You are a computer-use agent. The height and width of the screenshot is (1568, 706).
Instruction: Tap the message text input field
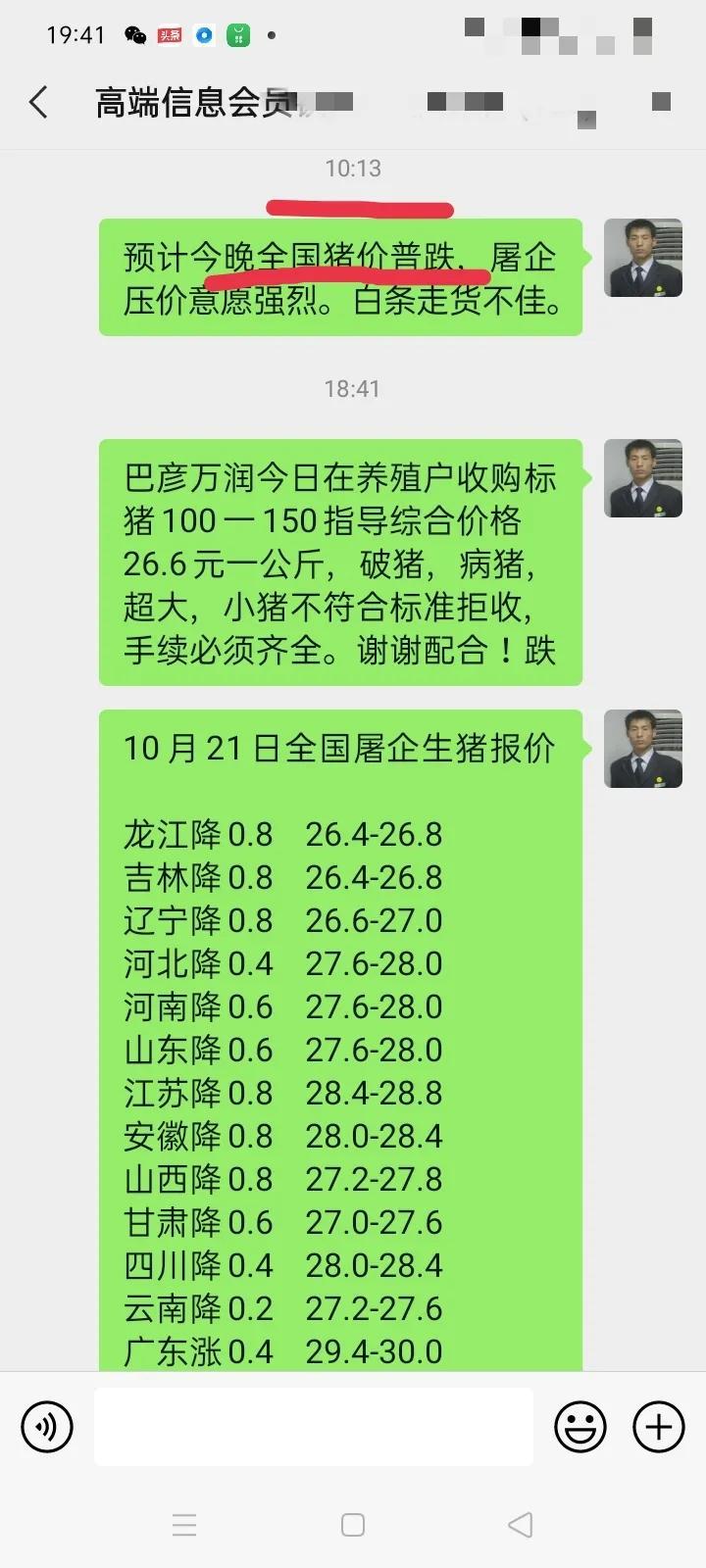[314, 1427]
